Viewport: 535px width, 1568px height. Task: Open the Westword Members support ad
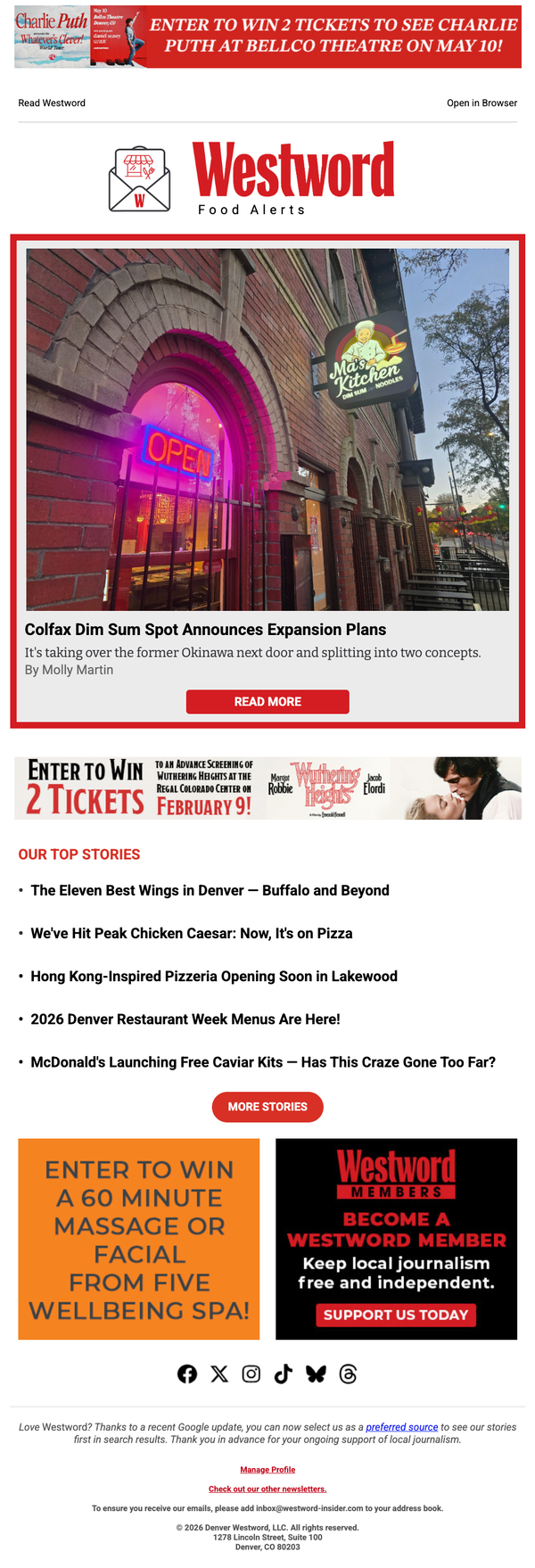396,1239
